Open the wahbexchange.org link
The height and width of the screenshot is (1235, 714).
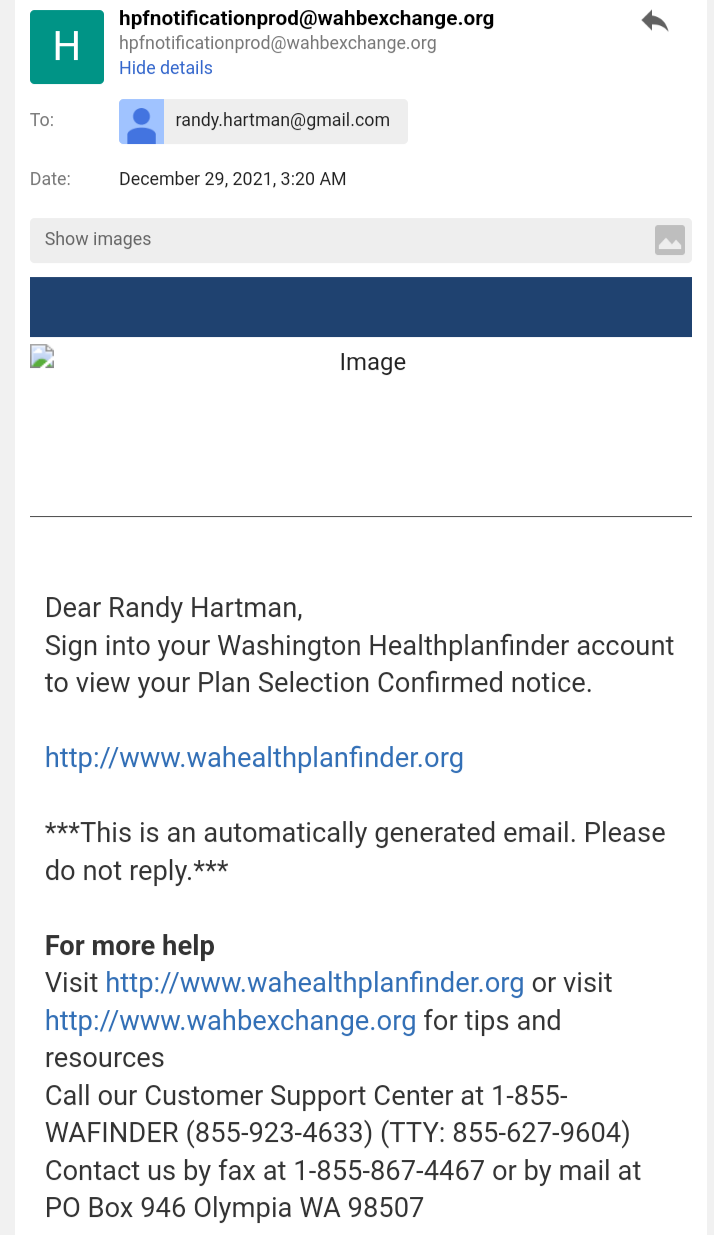pos(230,1021)
